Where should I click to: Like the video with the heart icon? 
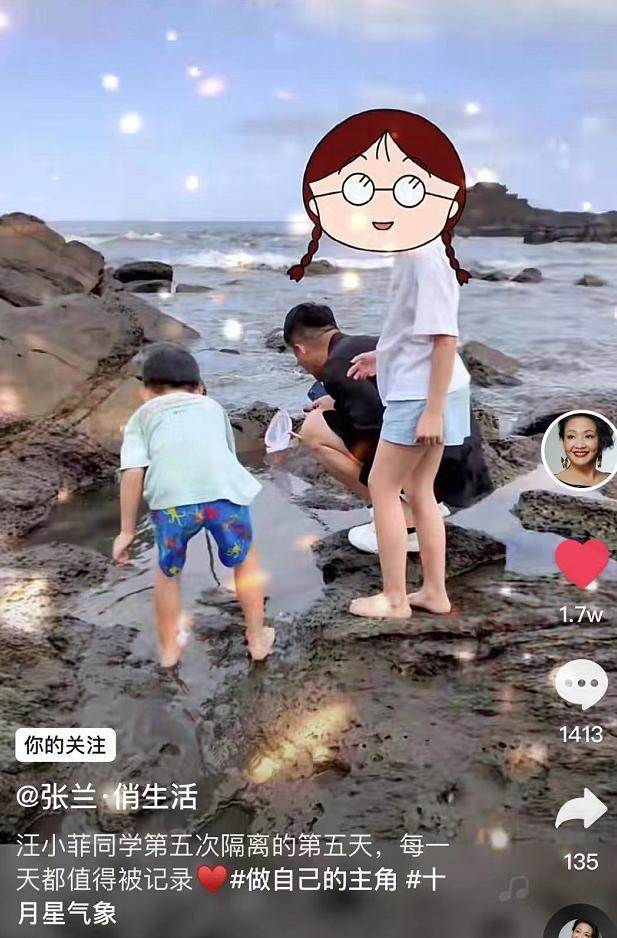[x=581, y=563]
